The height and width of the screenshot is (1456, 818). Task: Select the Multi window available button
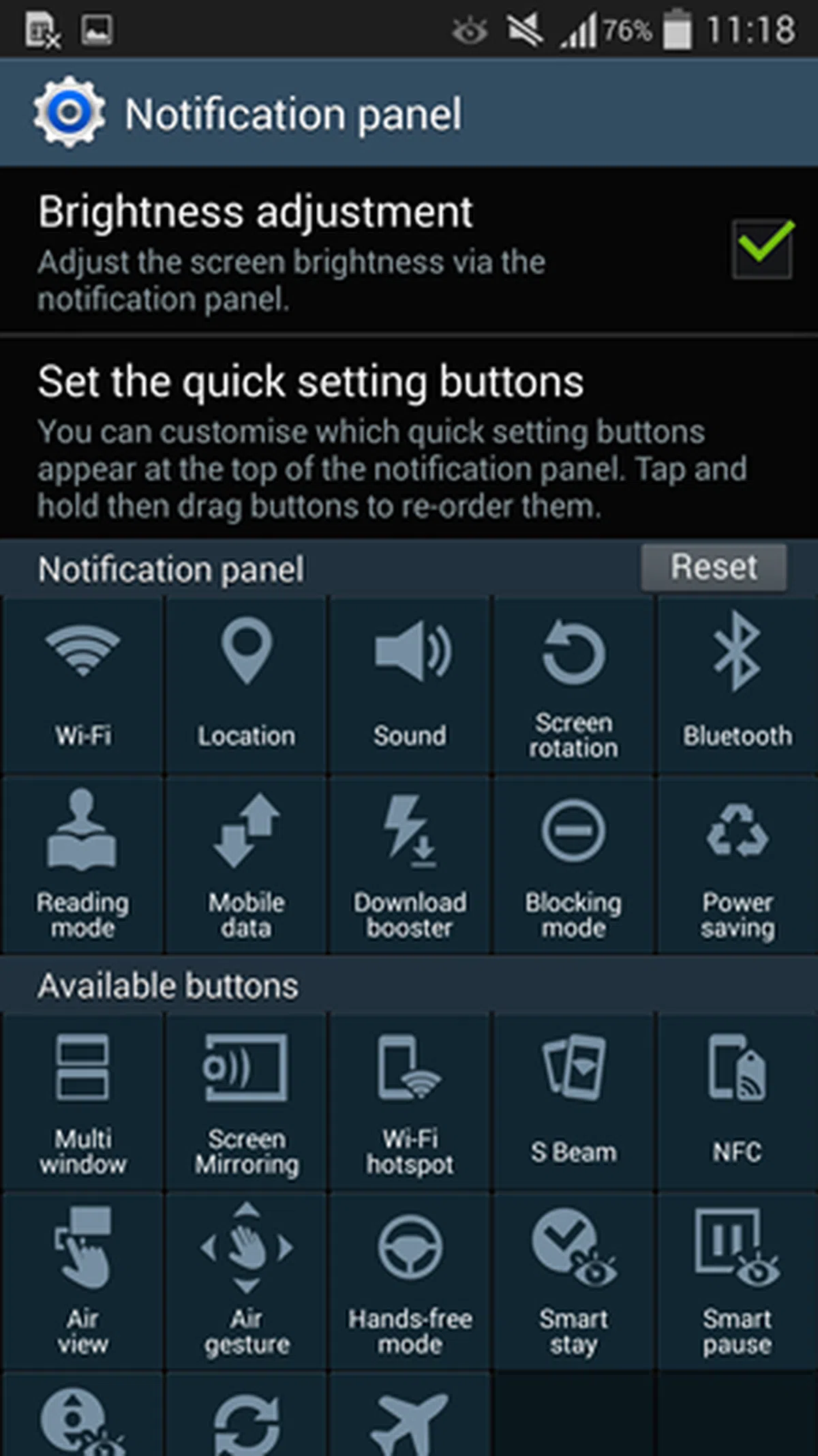point(82,1101)
